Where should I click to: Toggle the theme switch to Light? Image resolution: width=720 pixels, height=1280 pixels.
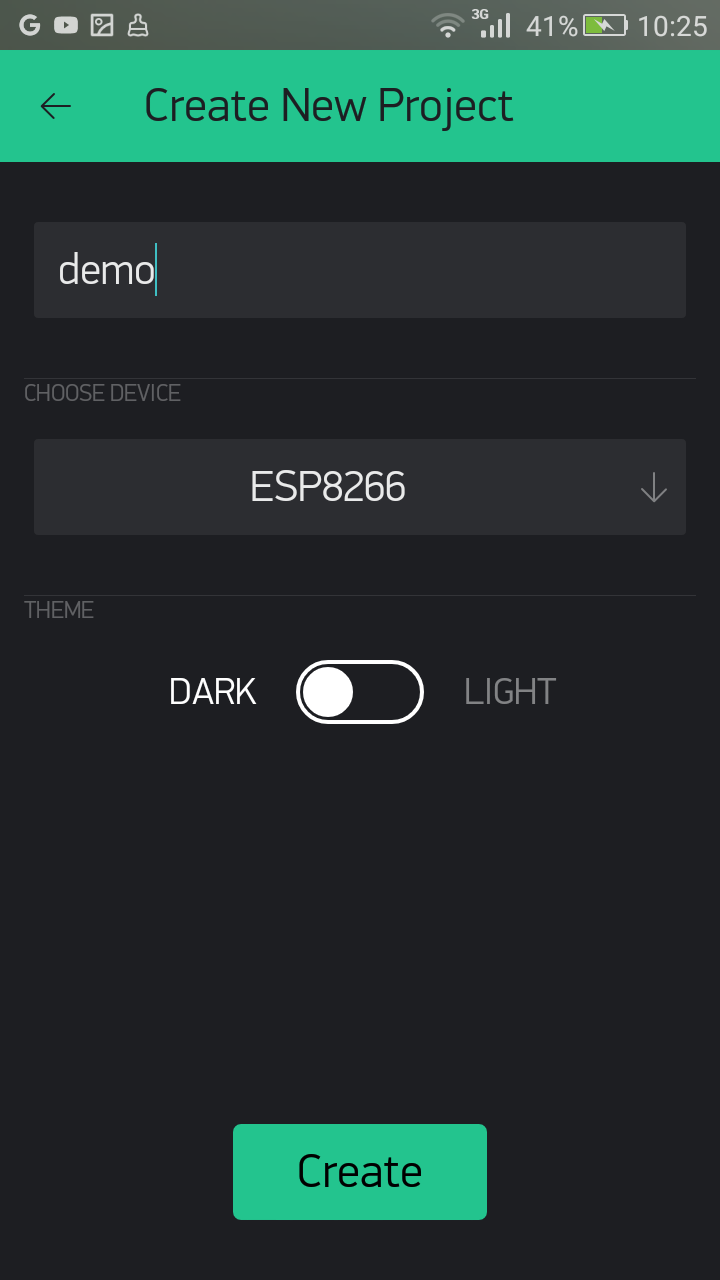[x=360, y=692]
